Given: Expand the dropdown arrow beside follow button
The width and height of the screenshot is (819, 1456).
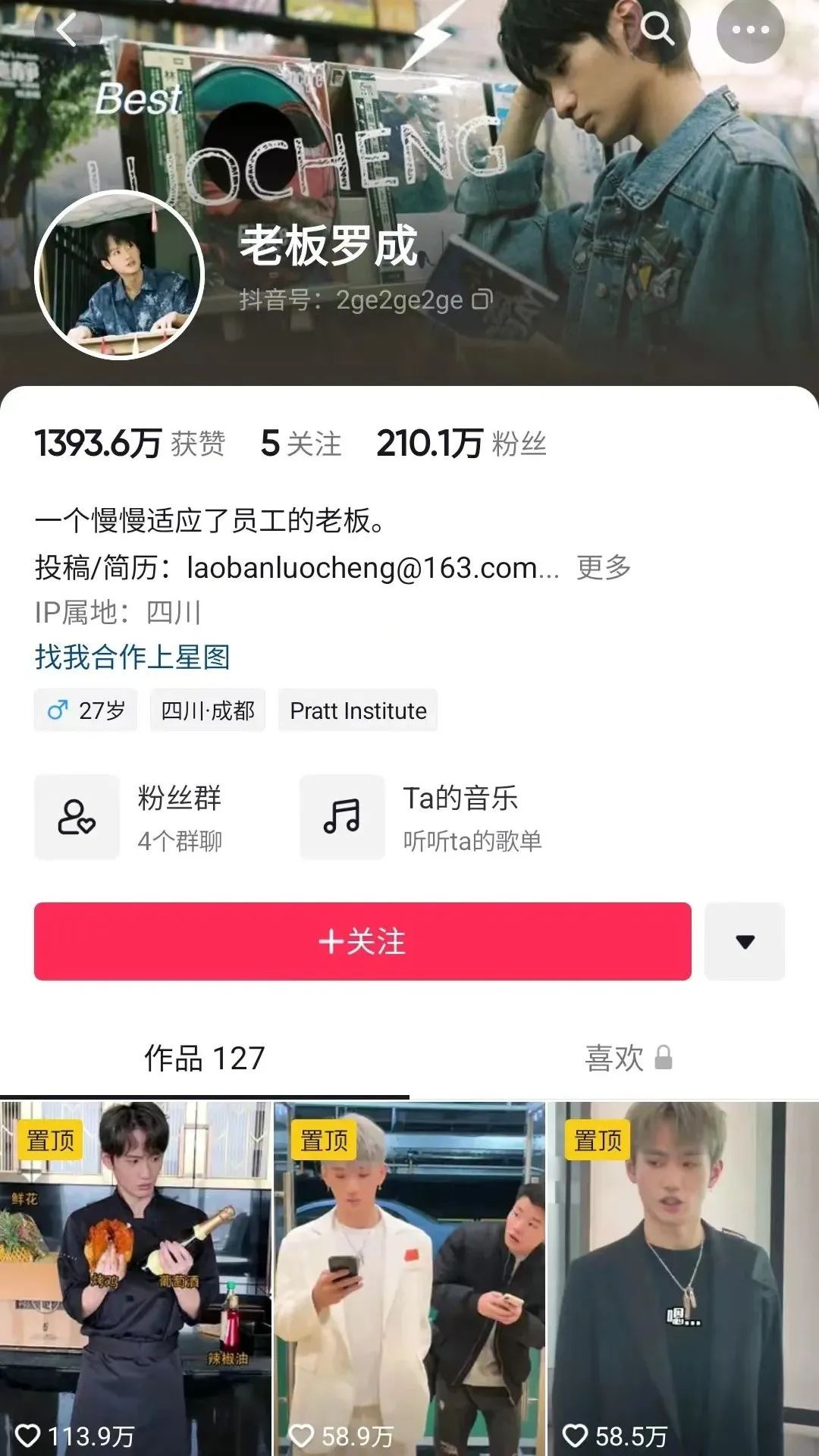Looking at the screenshot, I should [745, 941].
